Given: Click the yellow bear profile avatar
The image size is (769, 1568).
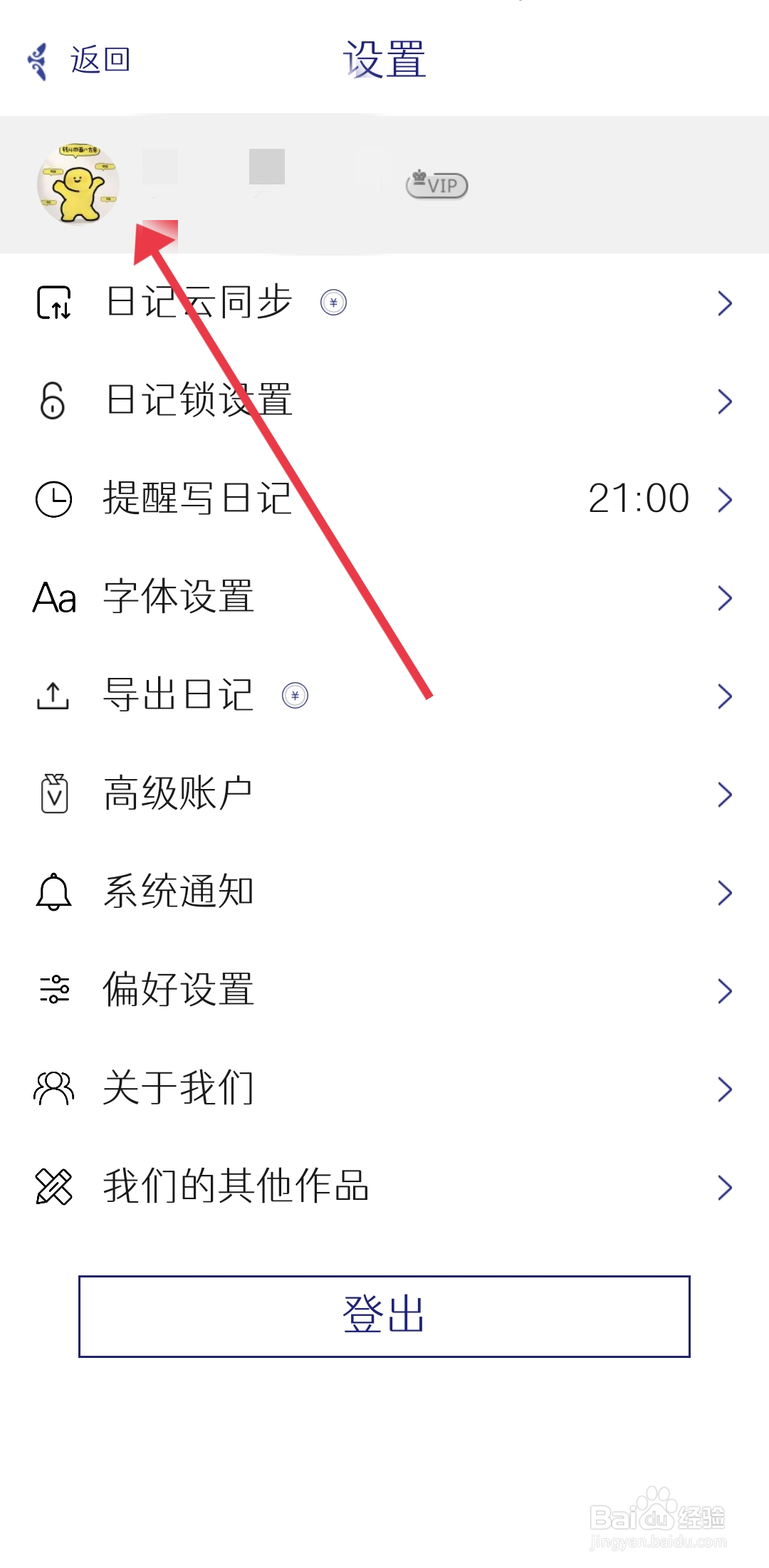Looking at the screenshot, I should click(x=78, y=184).
